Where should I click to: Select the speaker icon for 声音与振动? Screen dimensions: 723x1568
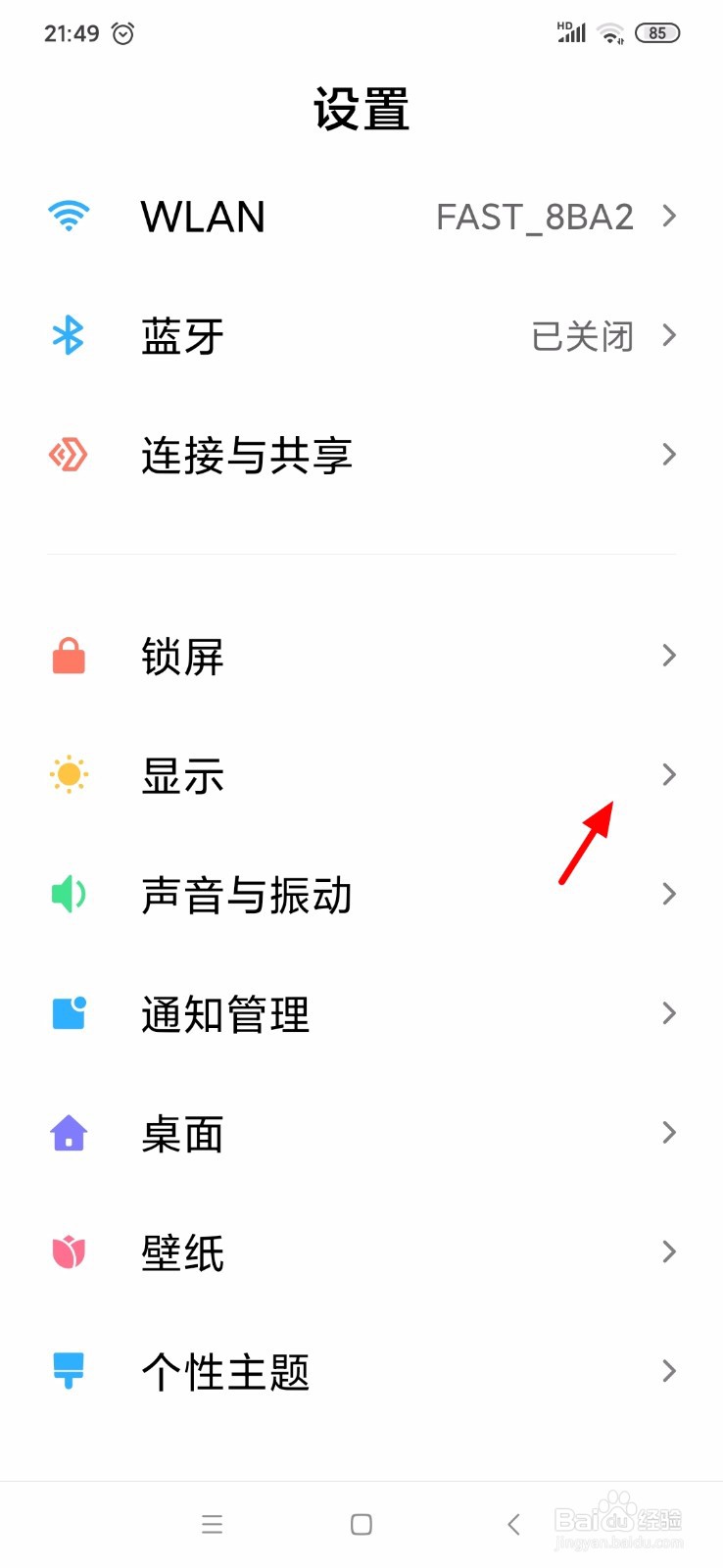tap(68, 894)
